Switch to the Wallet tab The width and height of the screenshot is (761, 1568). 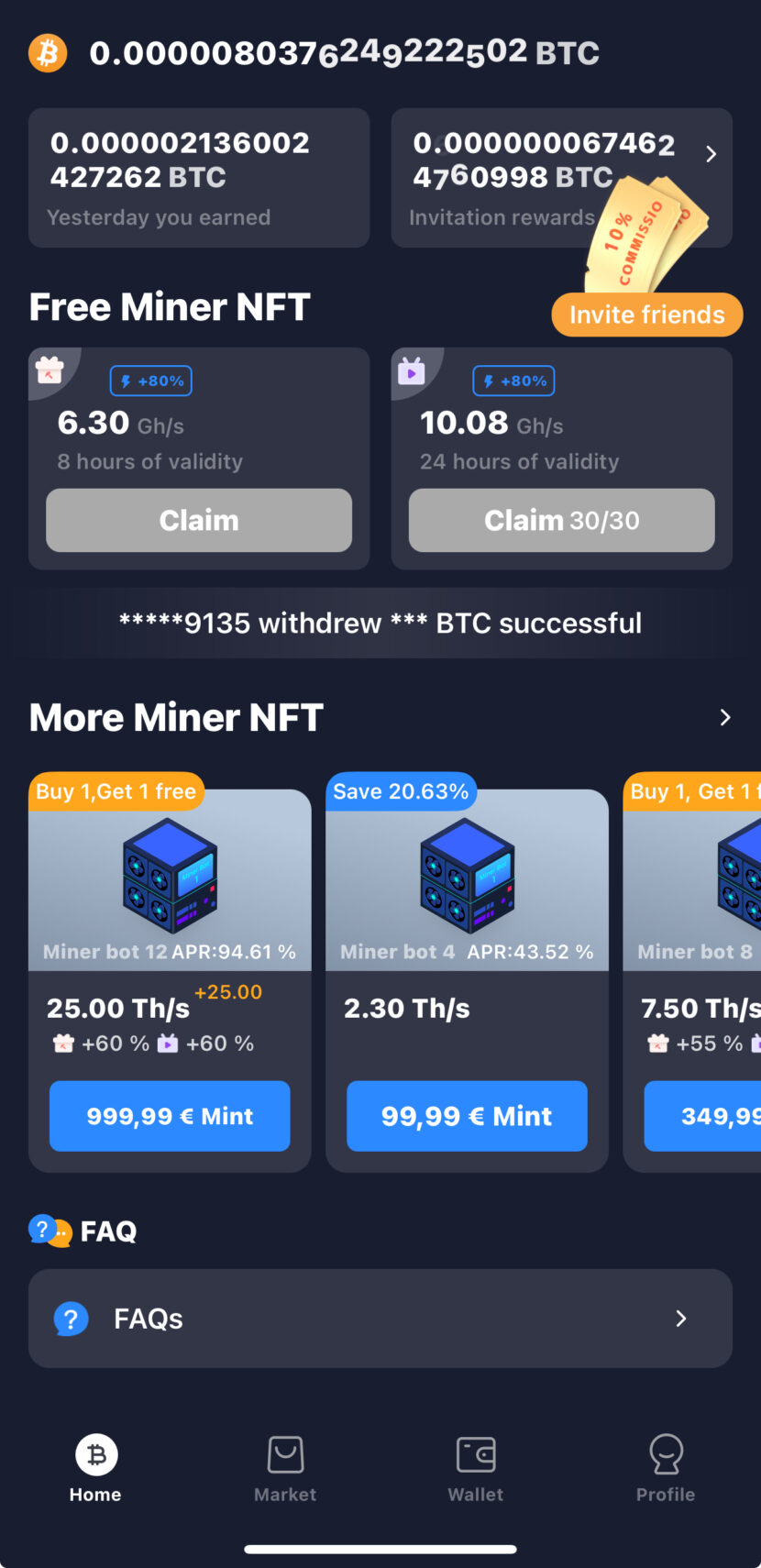click(x=475, y=1469)
